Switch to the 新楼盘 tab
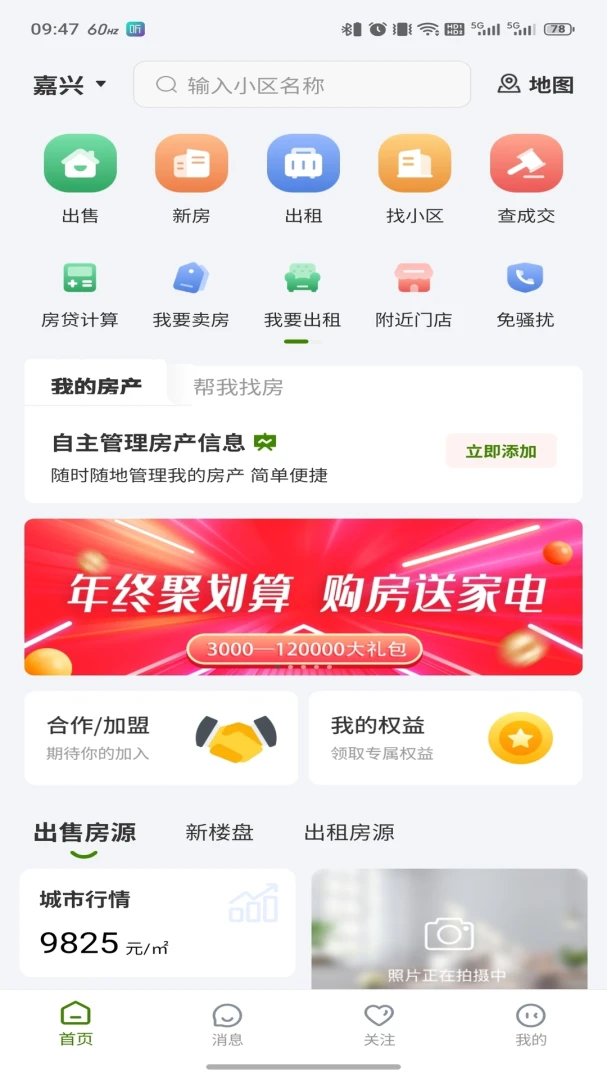The image size is (607, 1080). pyautogui.click(x=219, y=832)
